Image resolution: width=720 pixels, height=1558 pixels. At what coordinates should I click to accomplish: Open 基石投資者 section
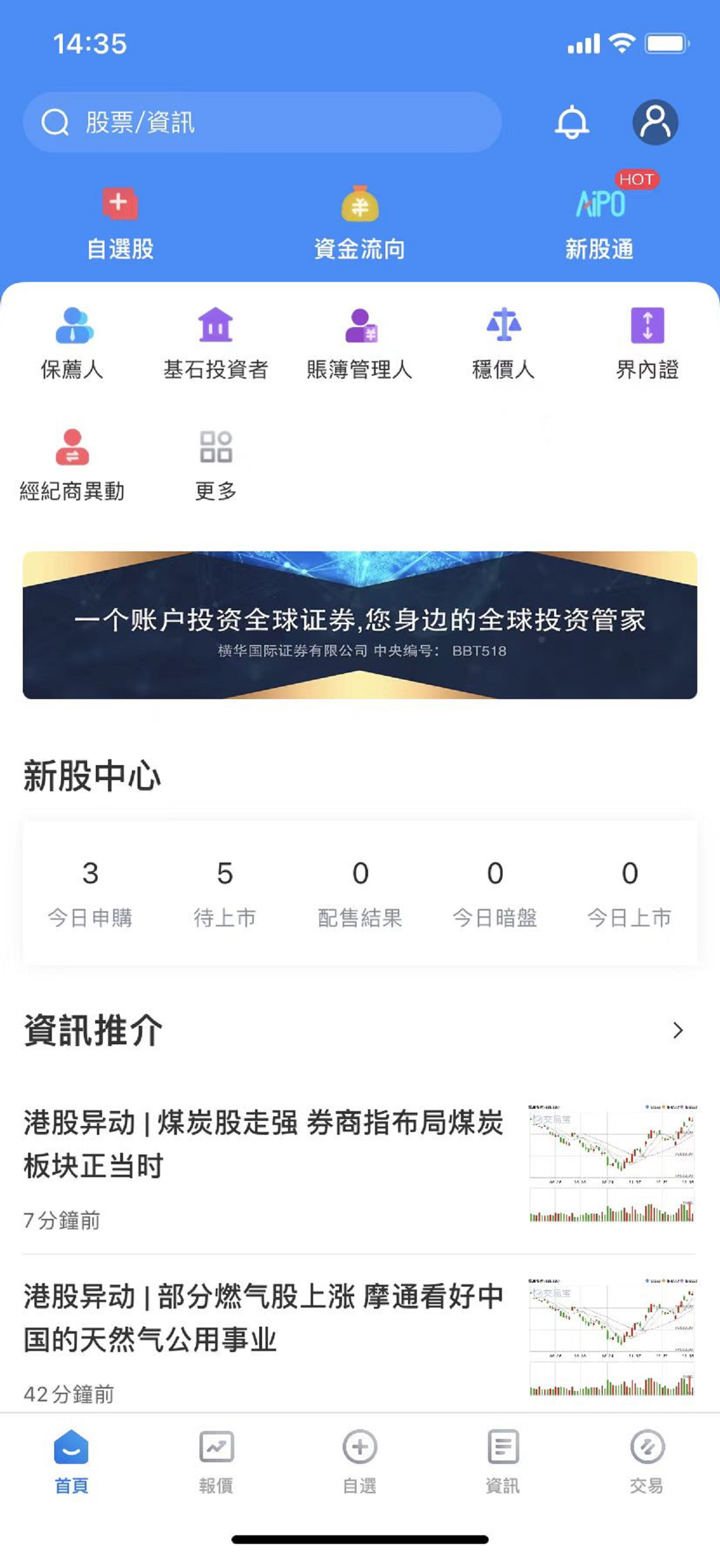(x=216, y=343)
